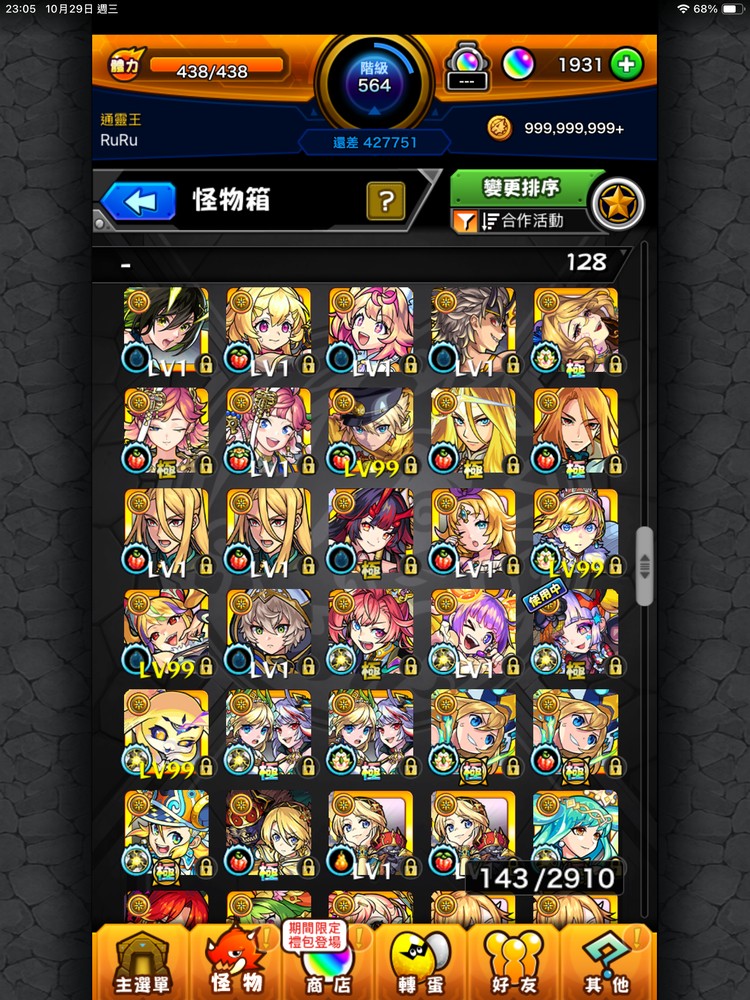
Task: Go to the 轉蛋 gacha tab
Action: click(420, 962)
